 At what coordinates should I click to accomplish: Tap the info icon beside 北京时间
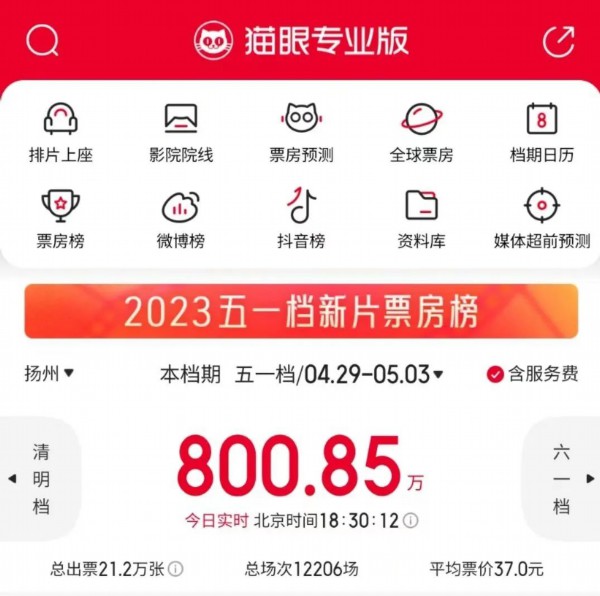[x=411, y=521]
